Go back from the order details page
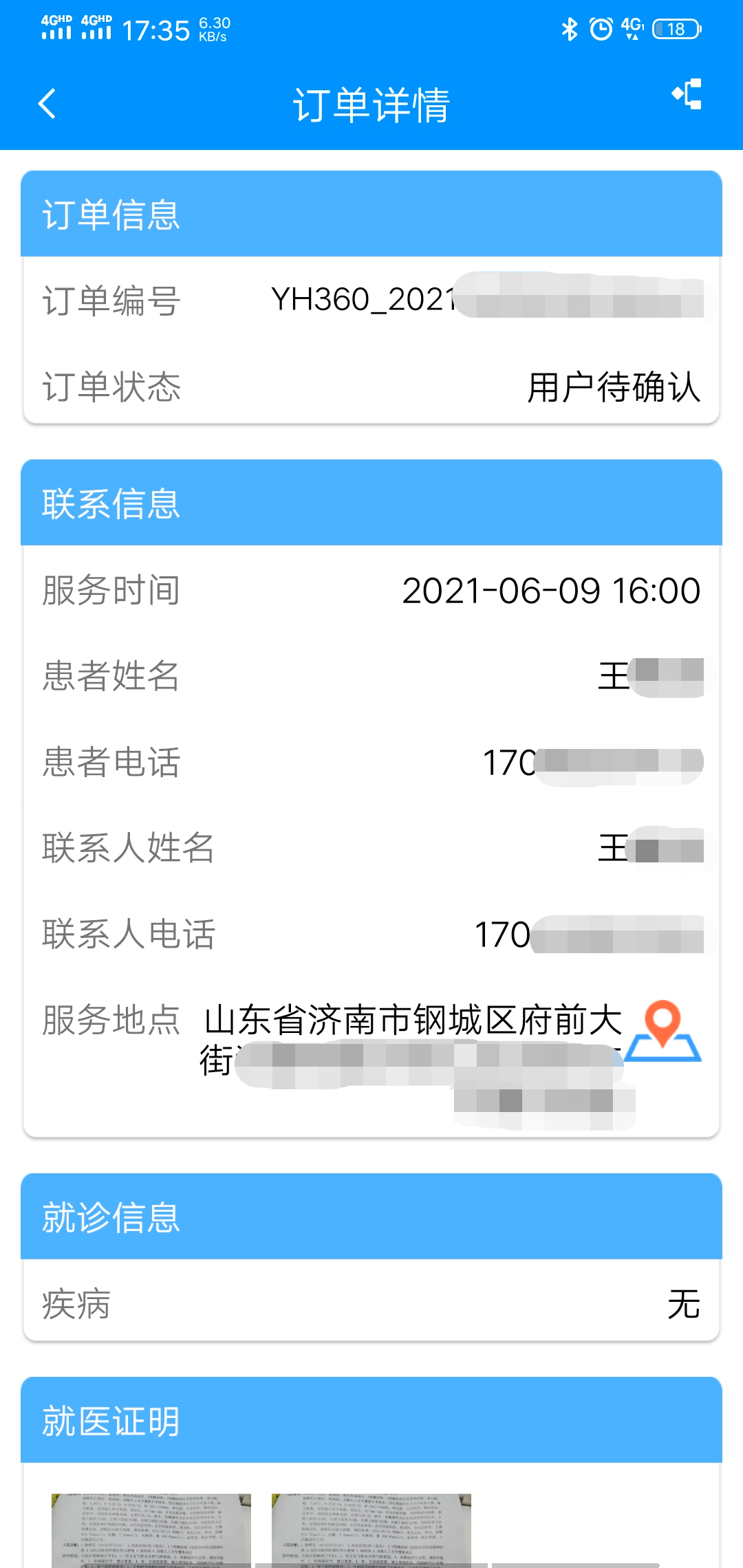The image size is (743, 1568). (x=47, y=105)
